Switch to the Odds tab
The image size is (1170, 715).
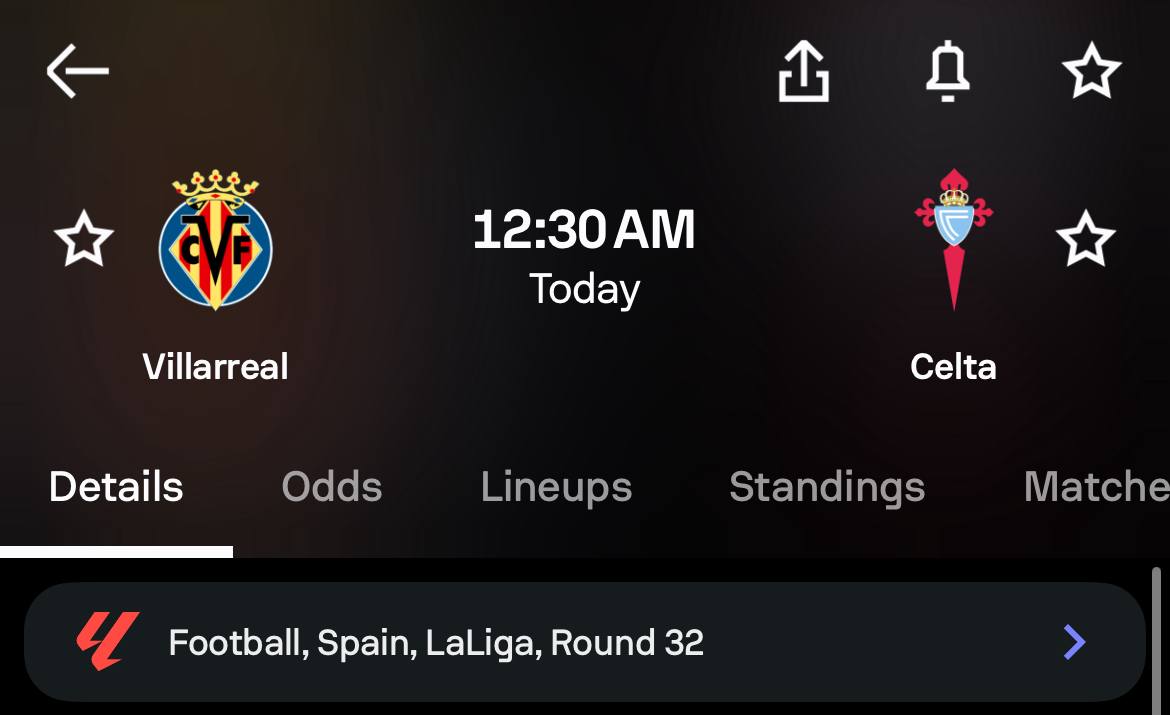[332, 488]
